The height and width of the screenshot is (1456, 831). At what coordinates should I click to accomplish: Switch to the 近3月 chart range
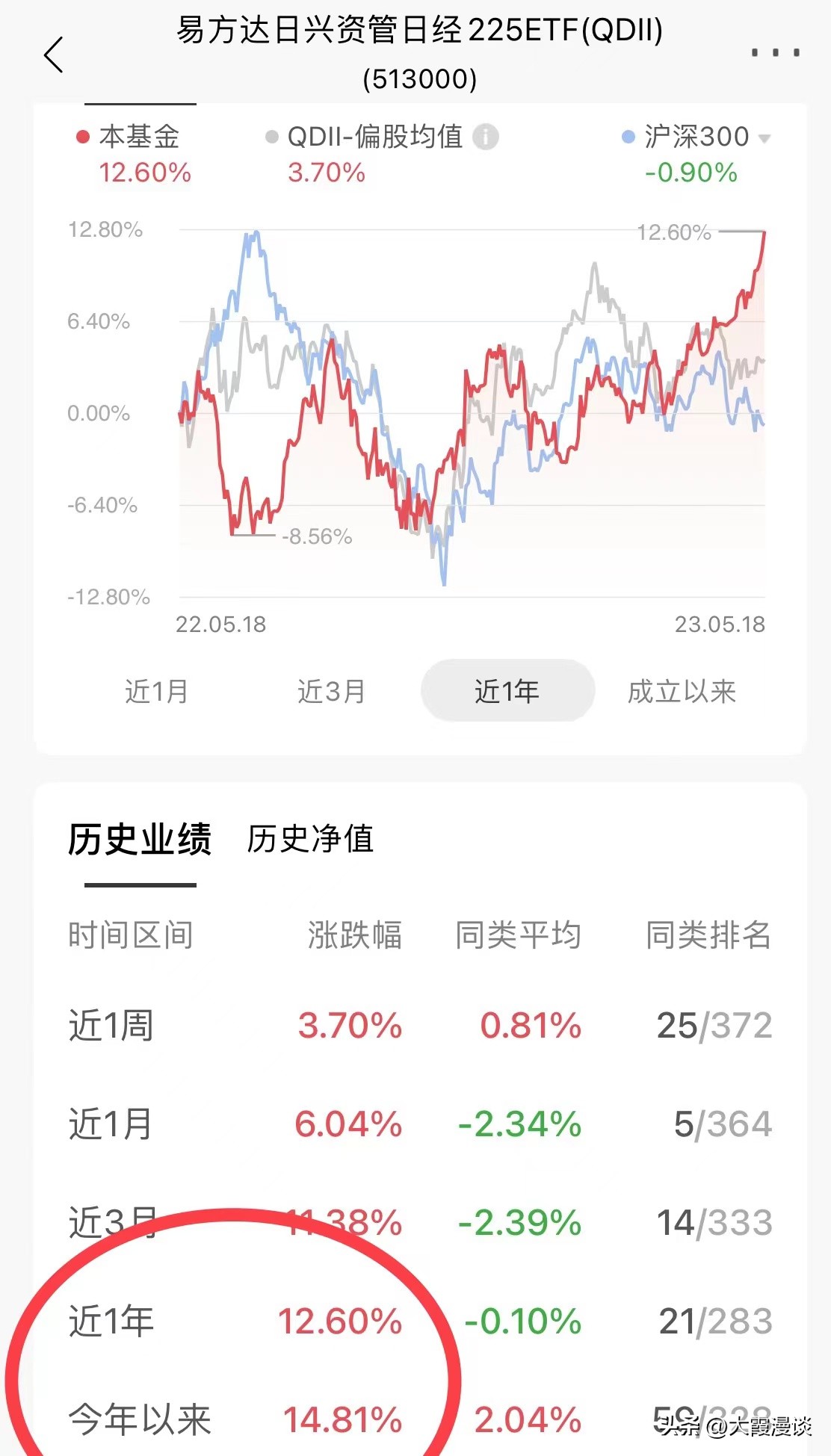[330, 691]
